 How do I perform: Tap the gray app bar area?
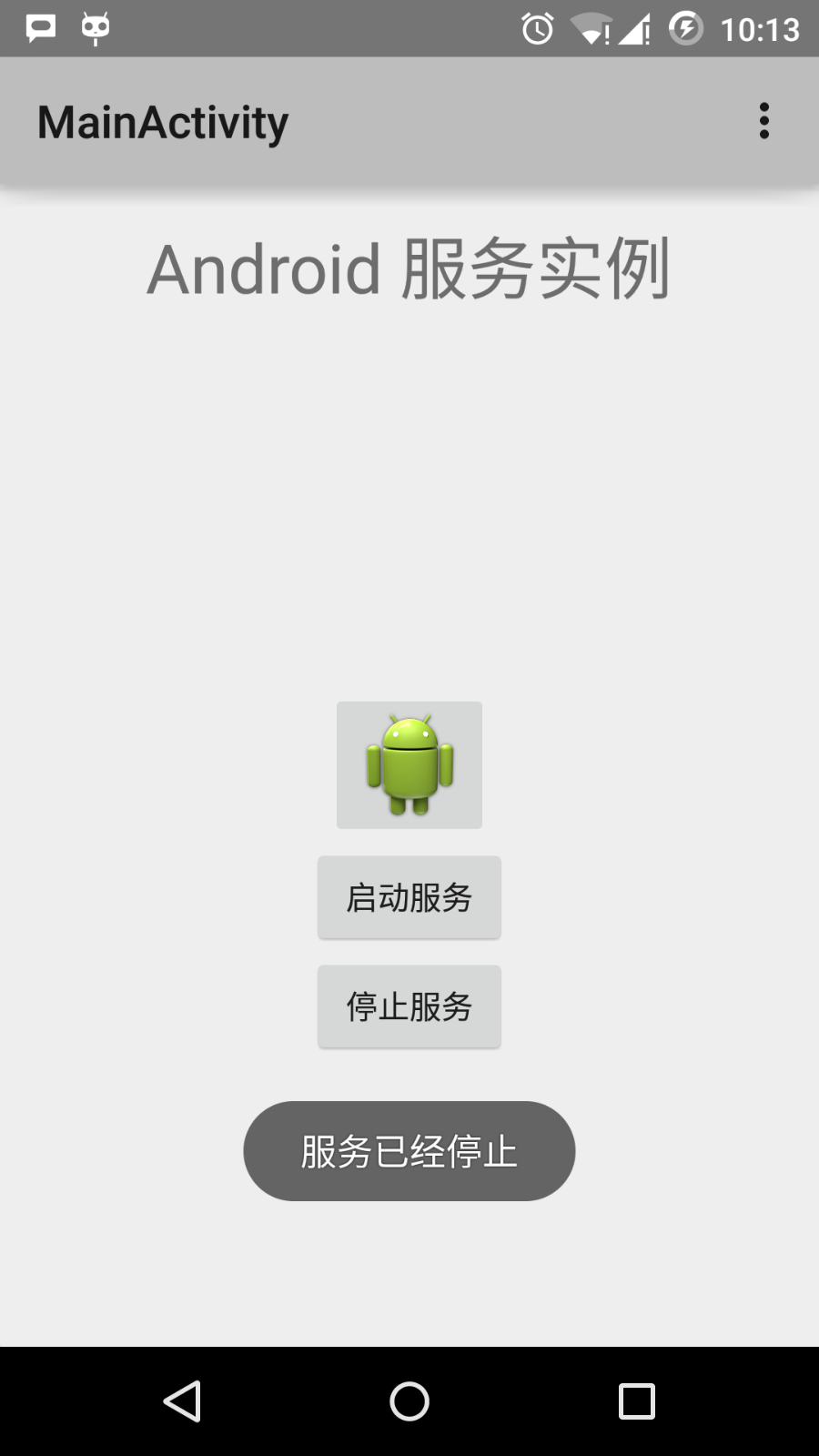click(x=500, y=120)
